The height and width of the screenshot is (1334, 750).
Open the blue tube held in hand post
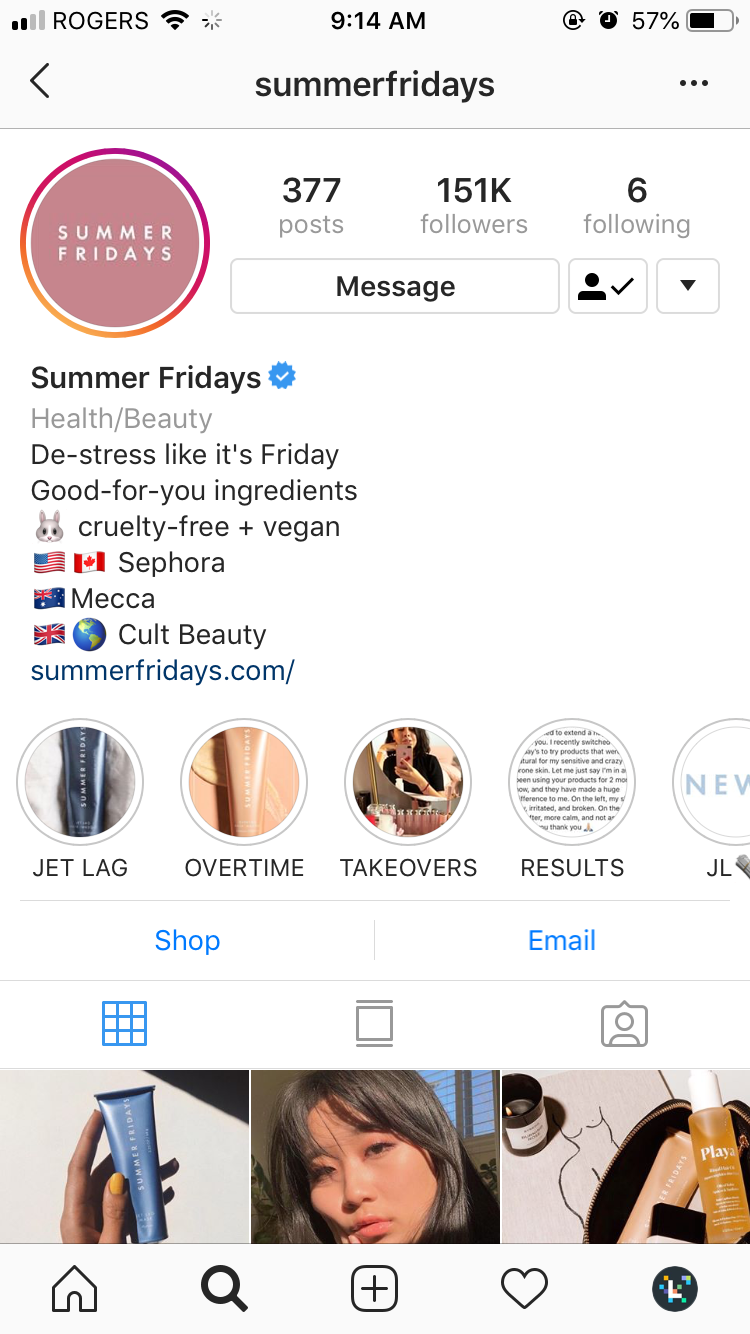(x=124, y=1156)
